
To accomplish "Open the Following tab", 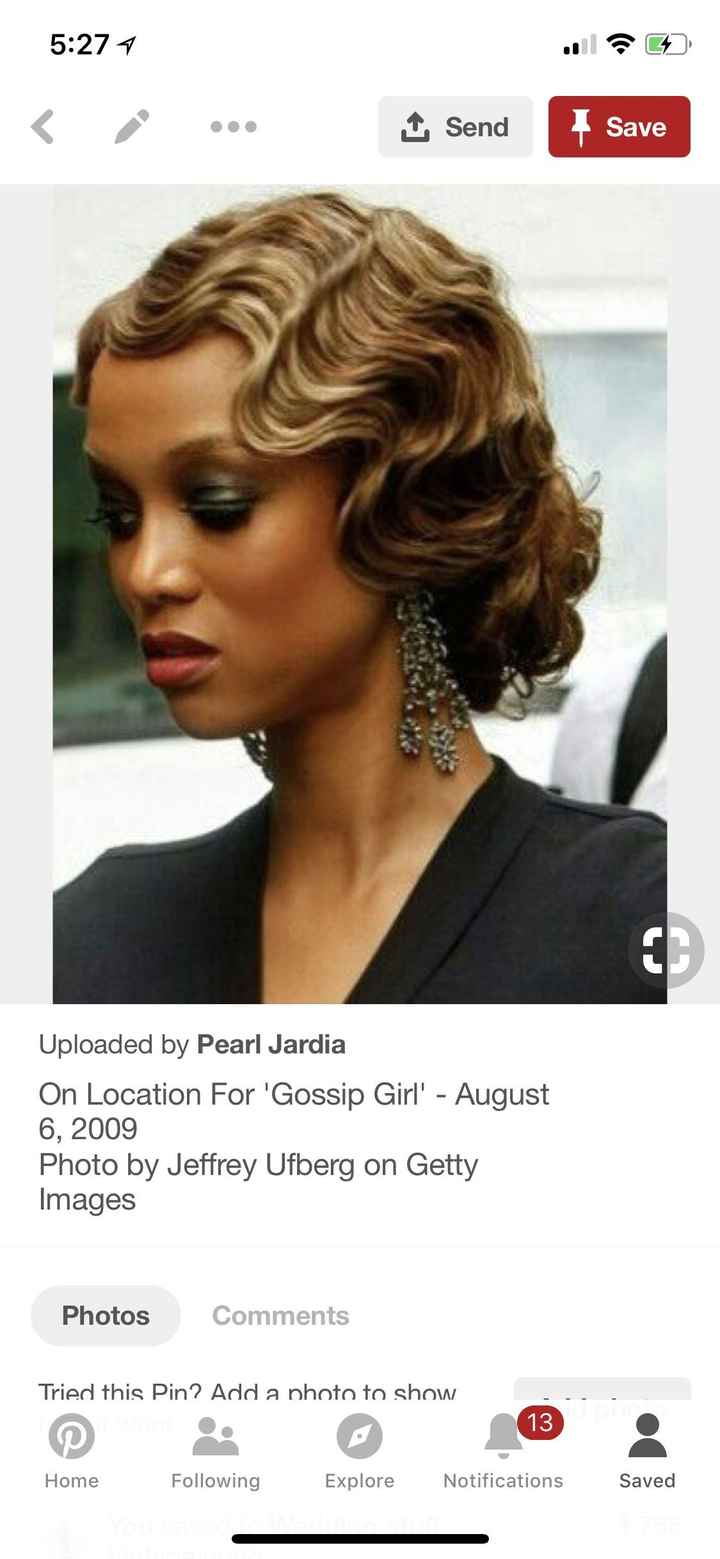I will [215, 1451].
